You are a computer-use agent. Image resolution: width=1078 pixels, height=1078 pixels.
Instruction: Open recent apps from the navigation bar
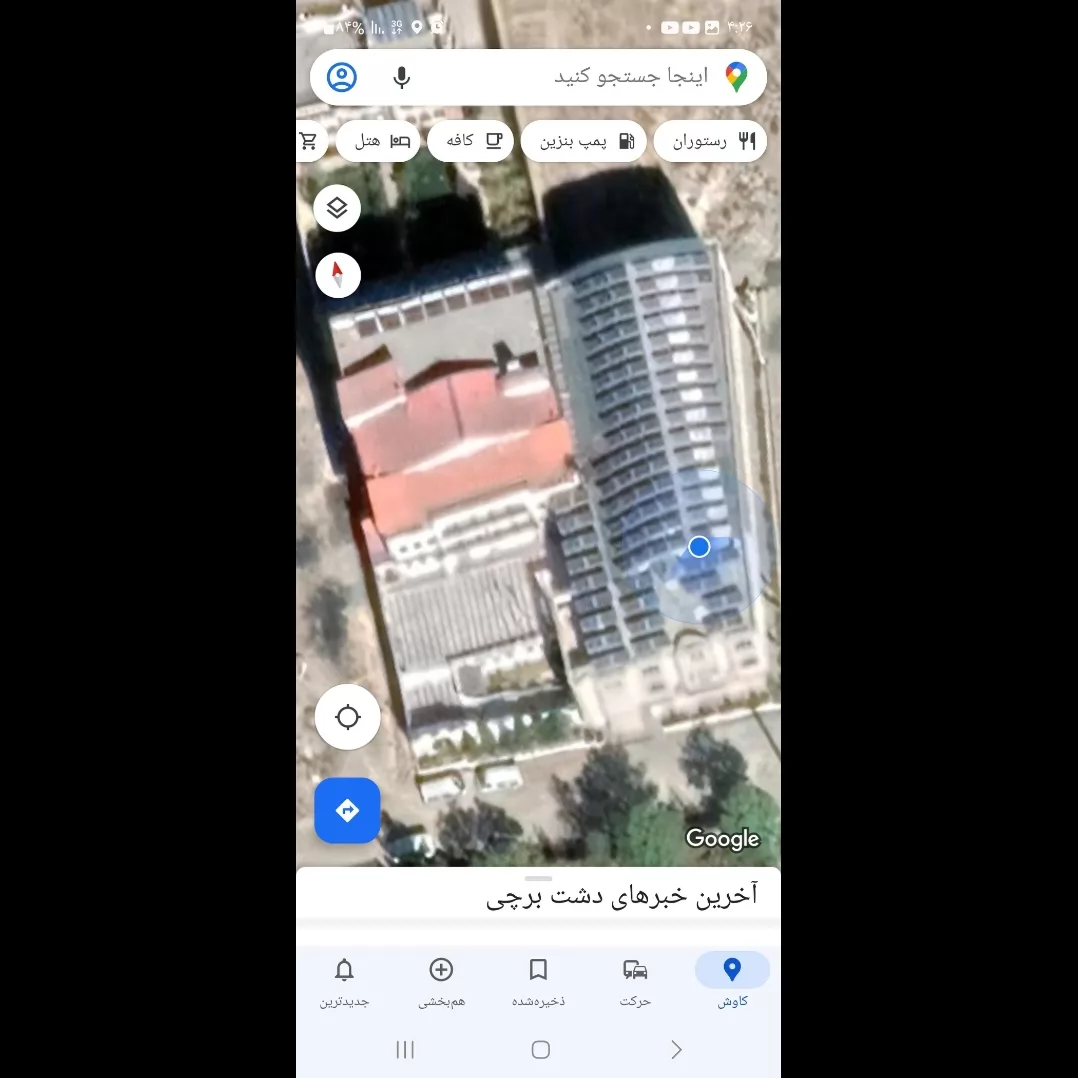click(x=405, y=1049)
